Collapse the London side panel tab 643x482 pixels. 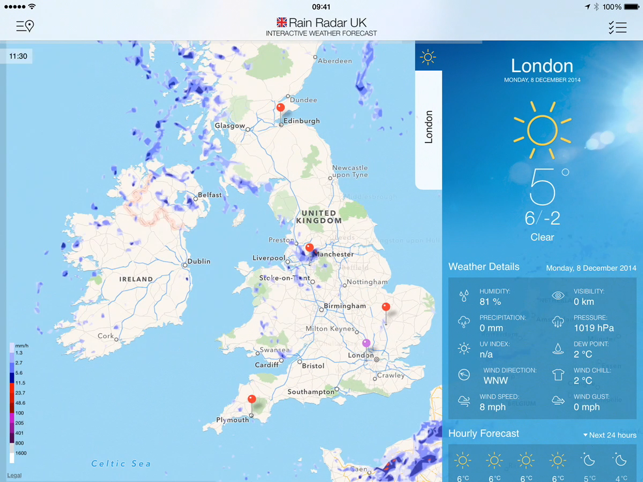428,128
